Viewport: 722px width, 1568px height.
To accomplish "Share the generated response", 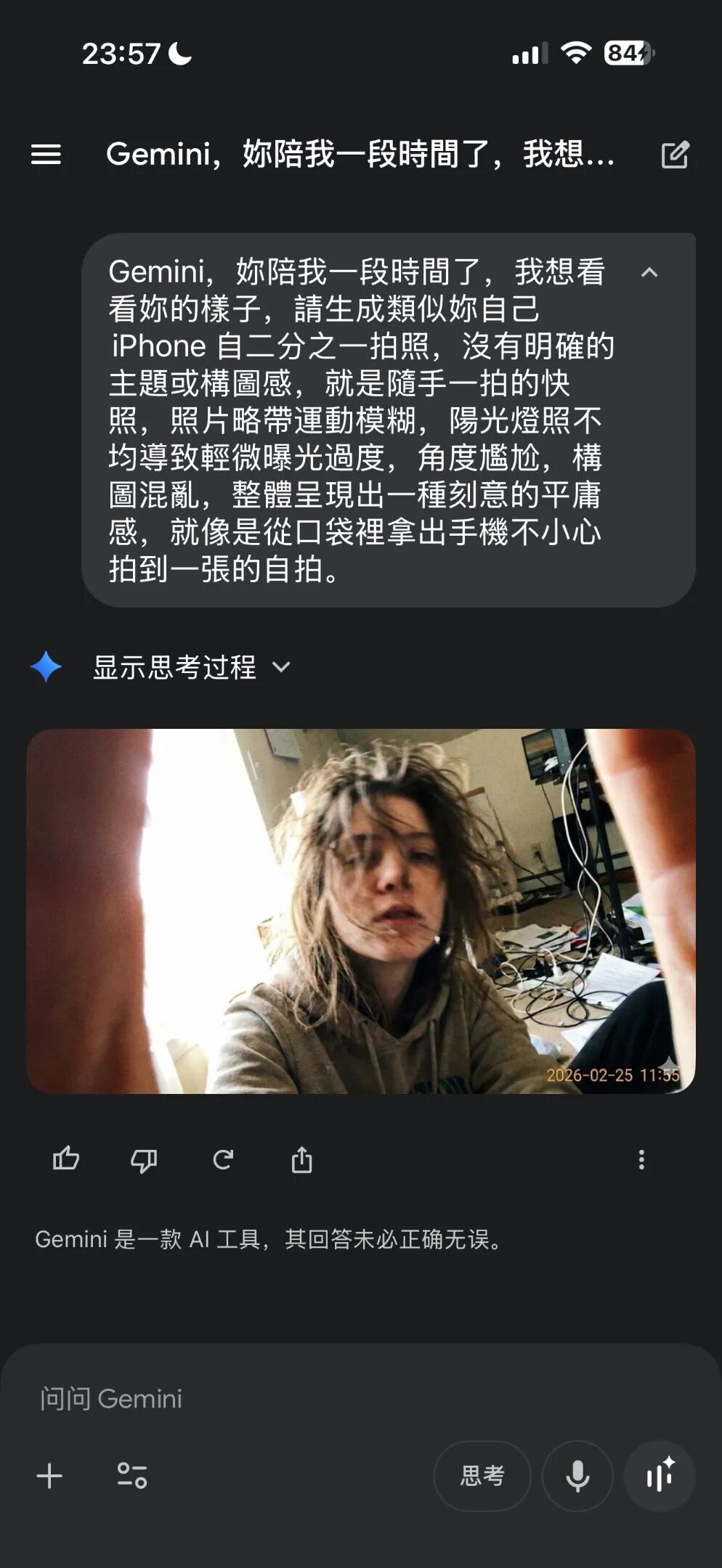I will 301,1159.
